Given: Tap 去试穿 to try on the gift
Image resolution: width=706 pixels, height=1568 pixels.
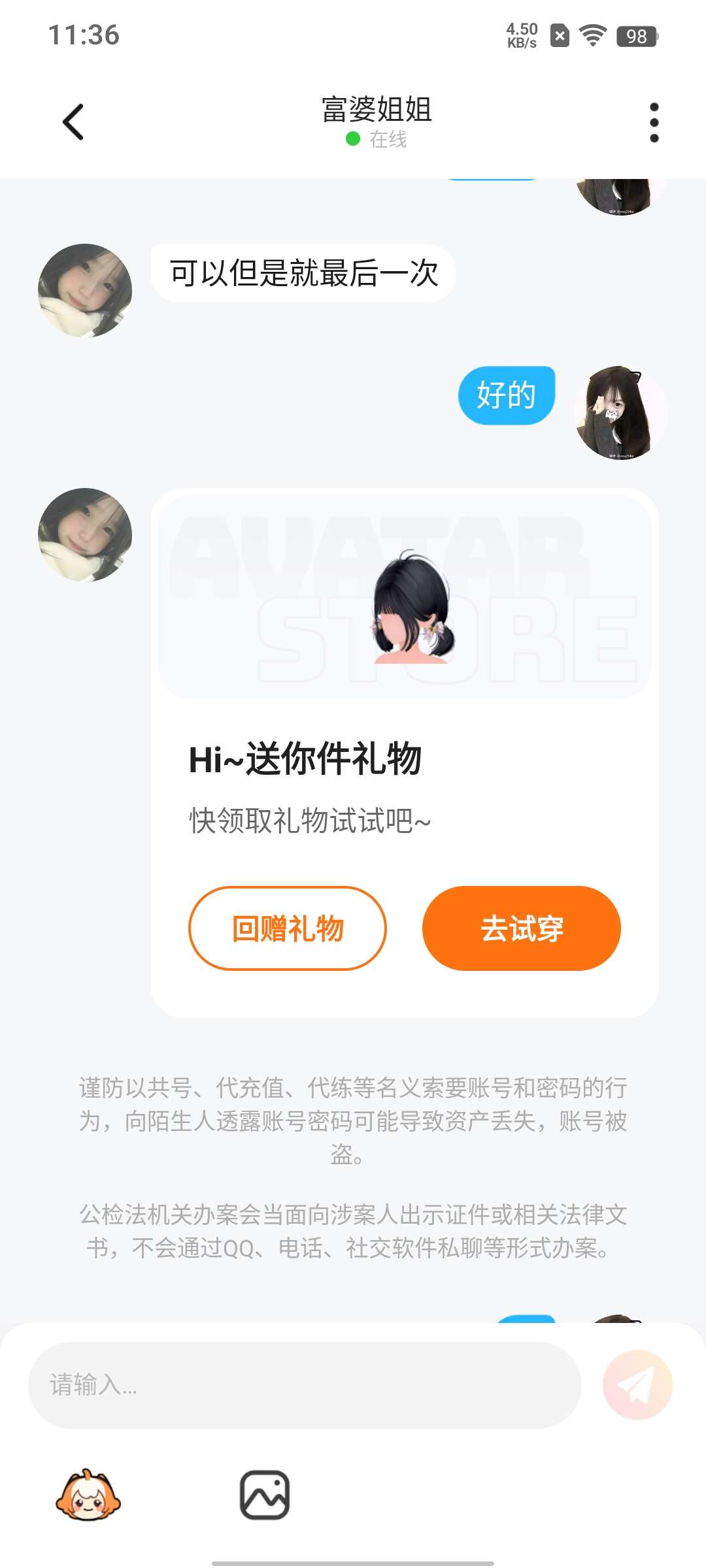Looking at the screenshot, I should pyautogui.click(x=521, y=928).
